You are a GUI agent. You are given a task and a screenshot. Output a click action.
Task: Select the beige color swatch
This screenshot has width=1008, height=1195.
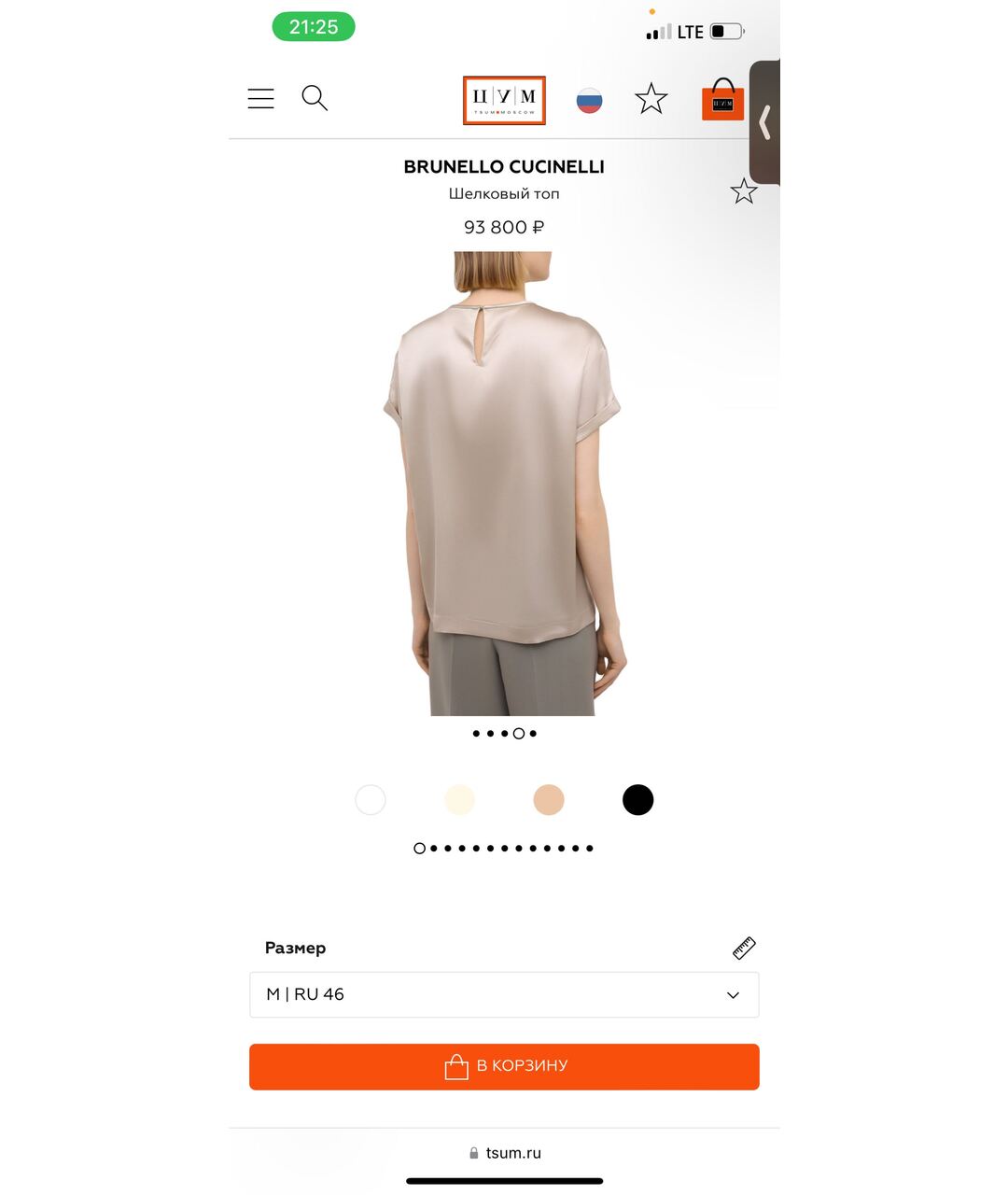pyautogui.click(x=549, y=800)
